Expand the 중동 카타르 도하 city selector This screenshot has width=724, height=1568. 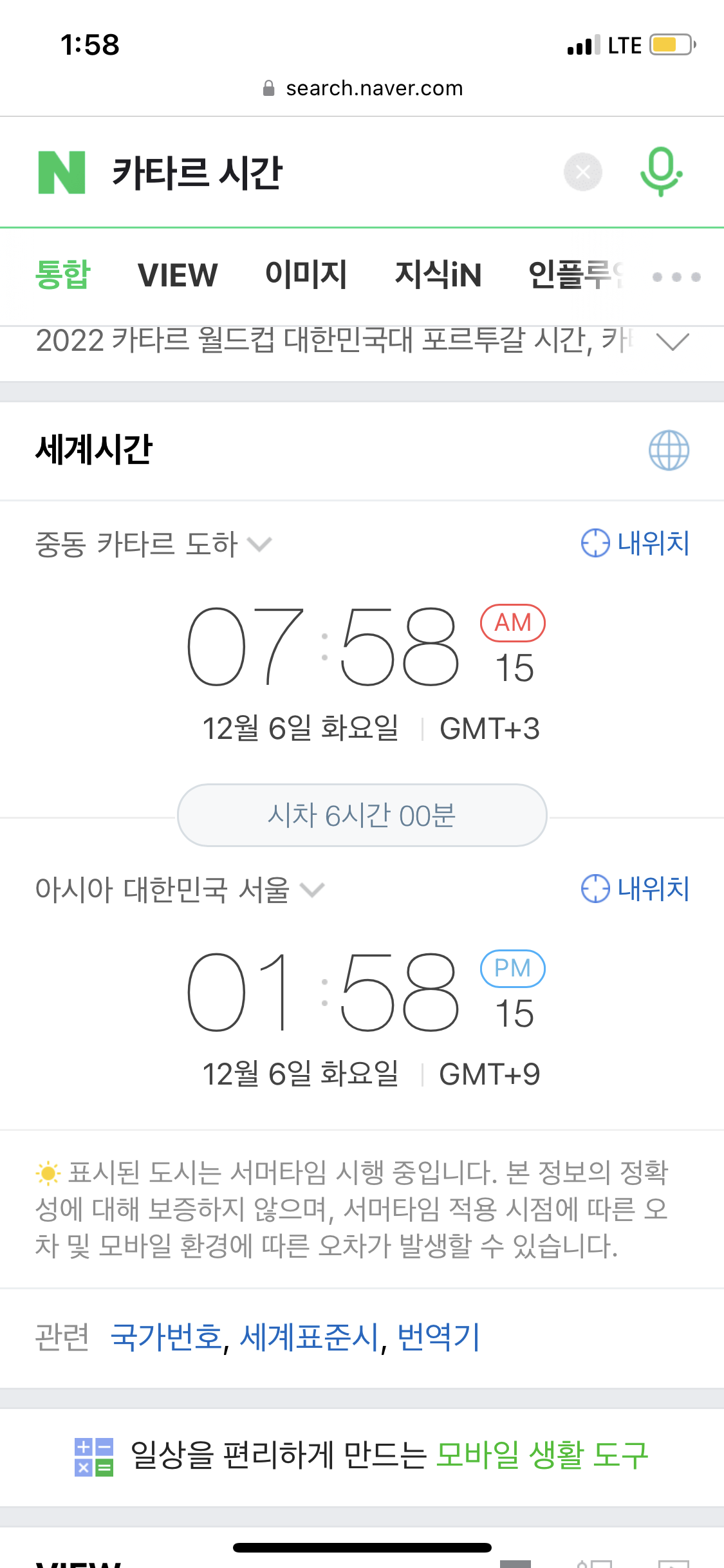261,545
